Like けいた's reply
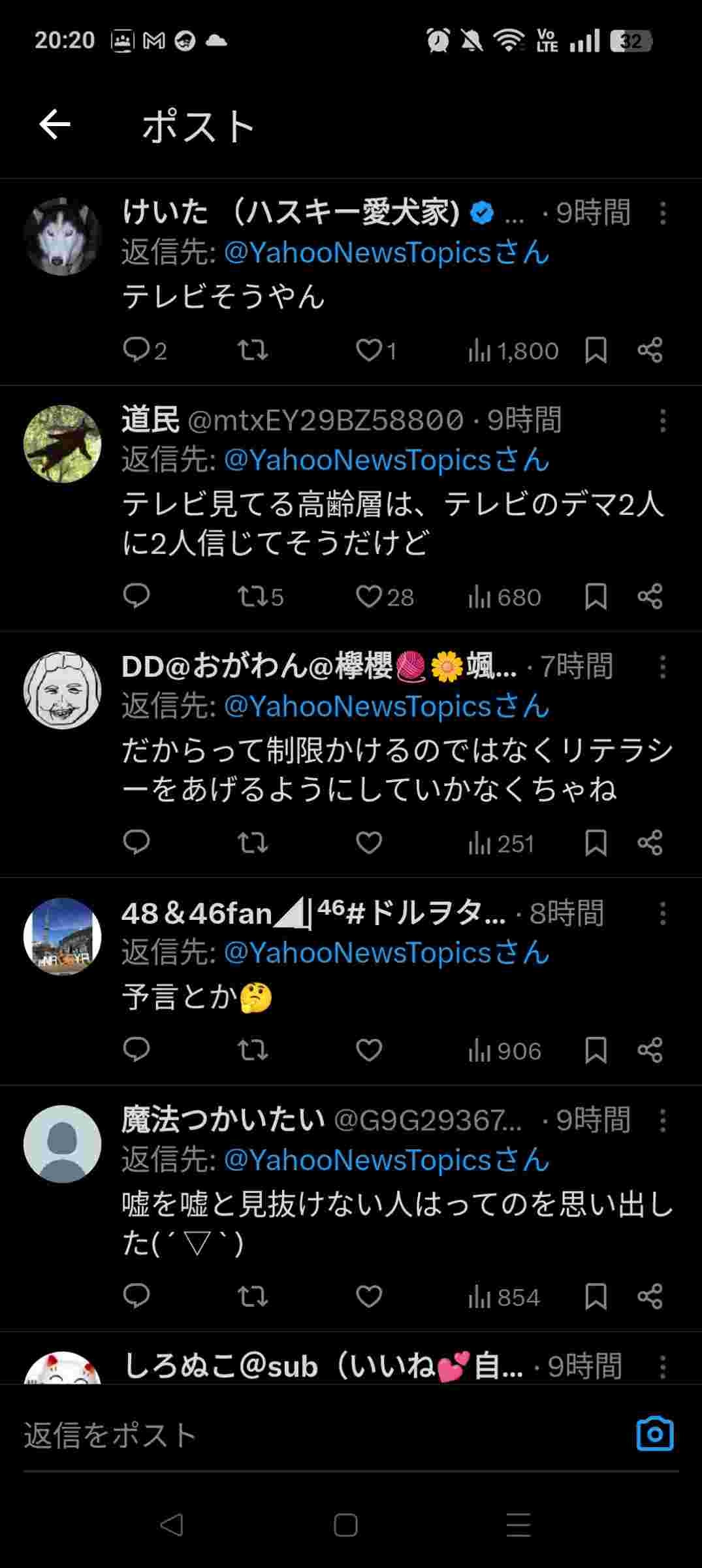The image size is (702, 1568). click(x=369, y=350)
